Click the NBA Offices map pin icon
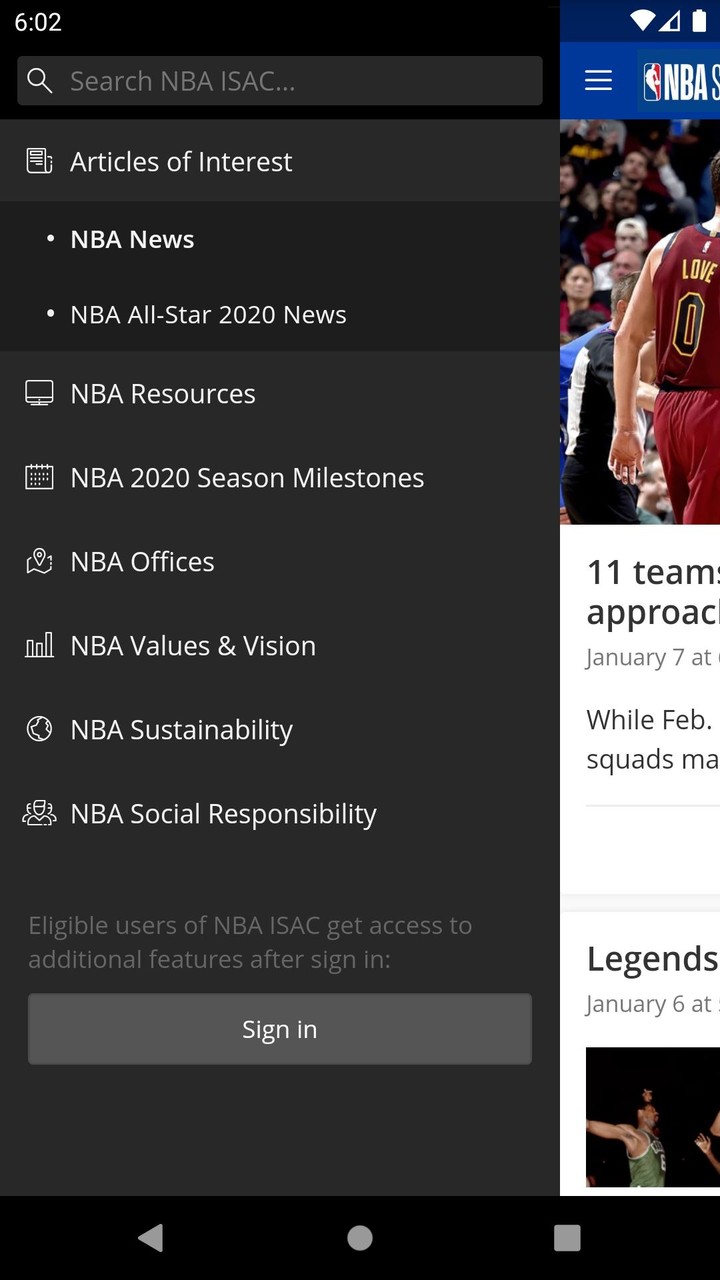 tap(38, 561)
